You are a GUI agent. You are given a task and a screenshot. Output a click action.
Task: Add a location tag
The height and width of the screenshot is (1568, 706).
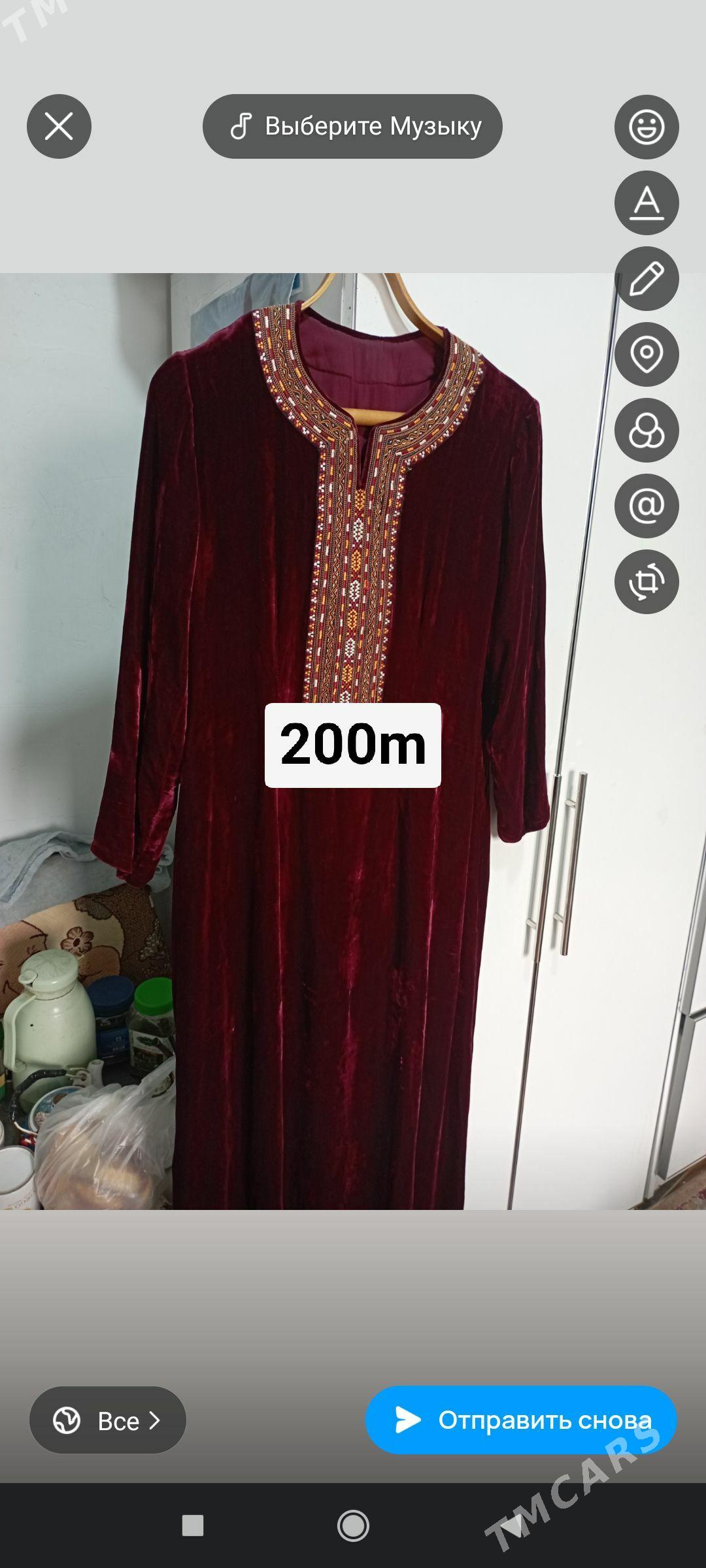[647, 354]
